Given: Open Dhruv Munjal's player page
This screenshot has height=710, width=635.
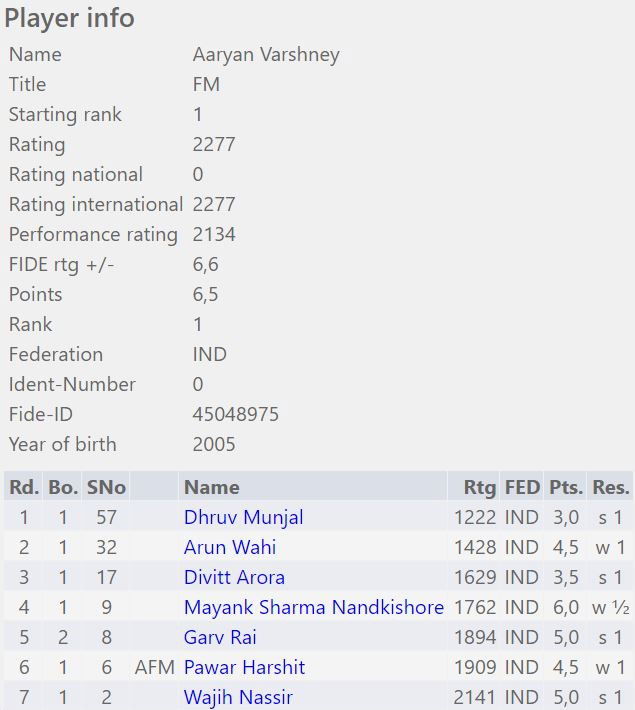Looking at the screenshot, I should [x=243, y=517].
